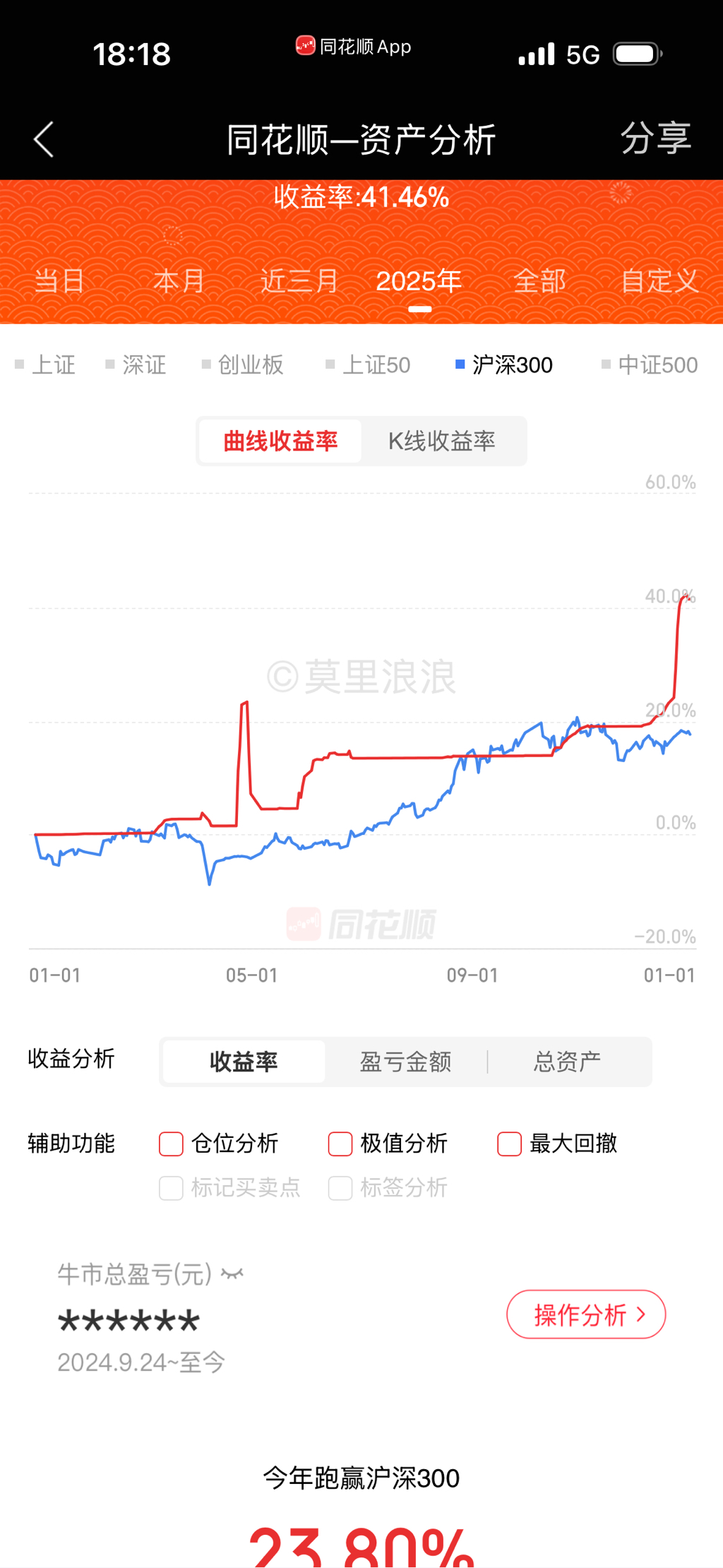Open 操作分析
The width and height of the screenshot is (723, 1568).
586,1314
